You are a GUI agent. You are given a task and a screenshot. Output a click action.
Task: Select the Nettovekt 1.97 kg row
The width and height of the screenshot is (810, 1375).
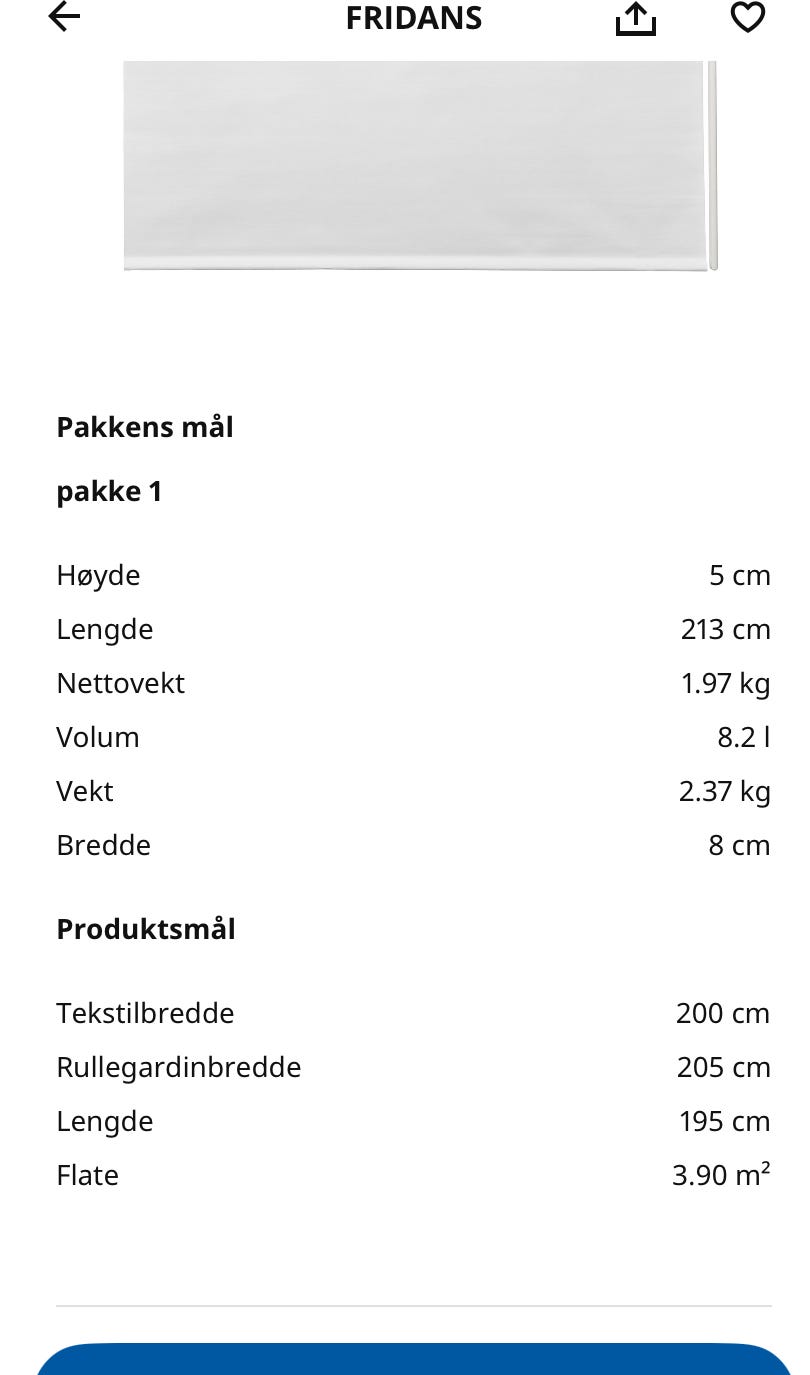coord(405,683)
